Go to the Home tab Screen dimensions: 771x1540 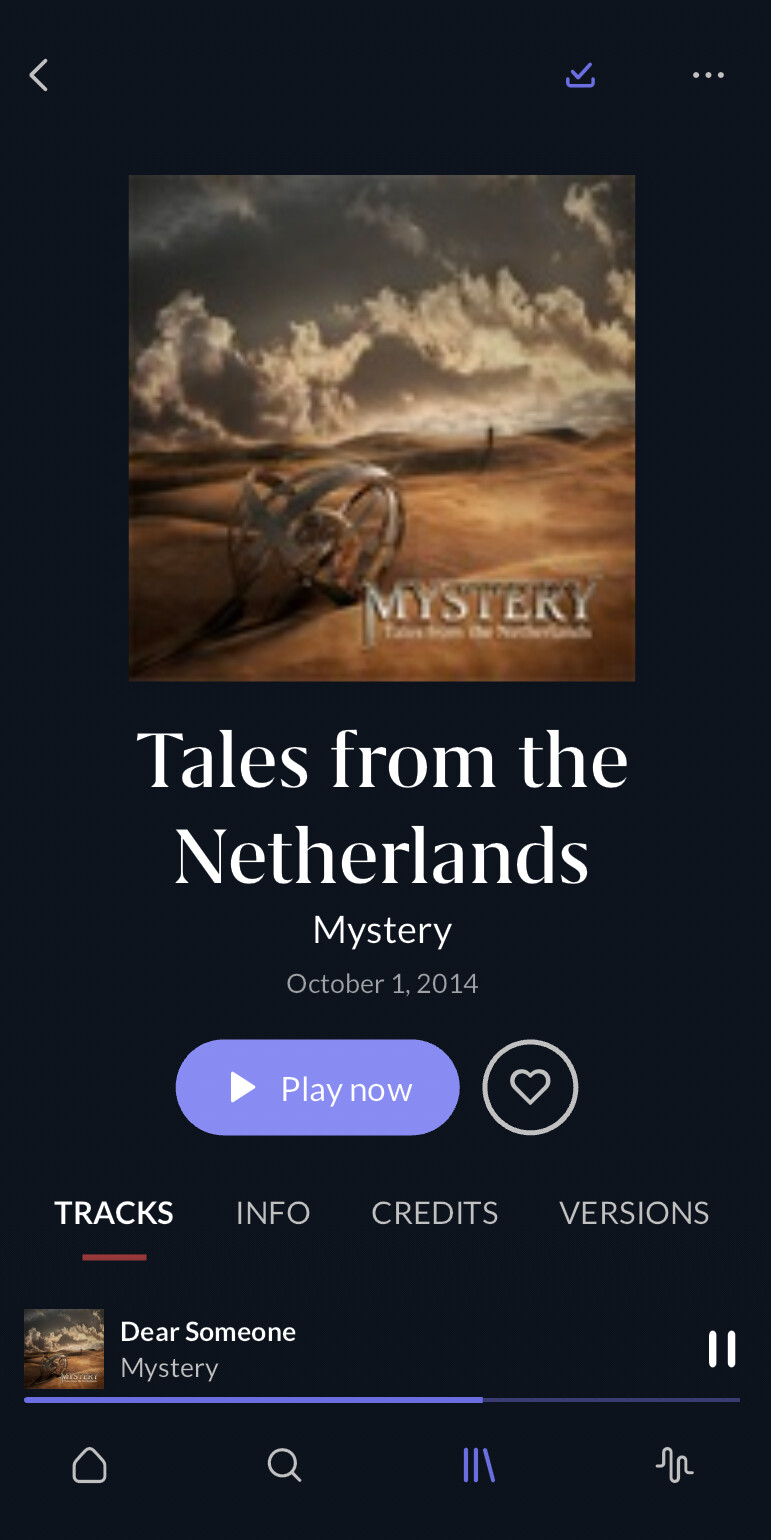point(90,1466)
